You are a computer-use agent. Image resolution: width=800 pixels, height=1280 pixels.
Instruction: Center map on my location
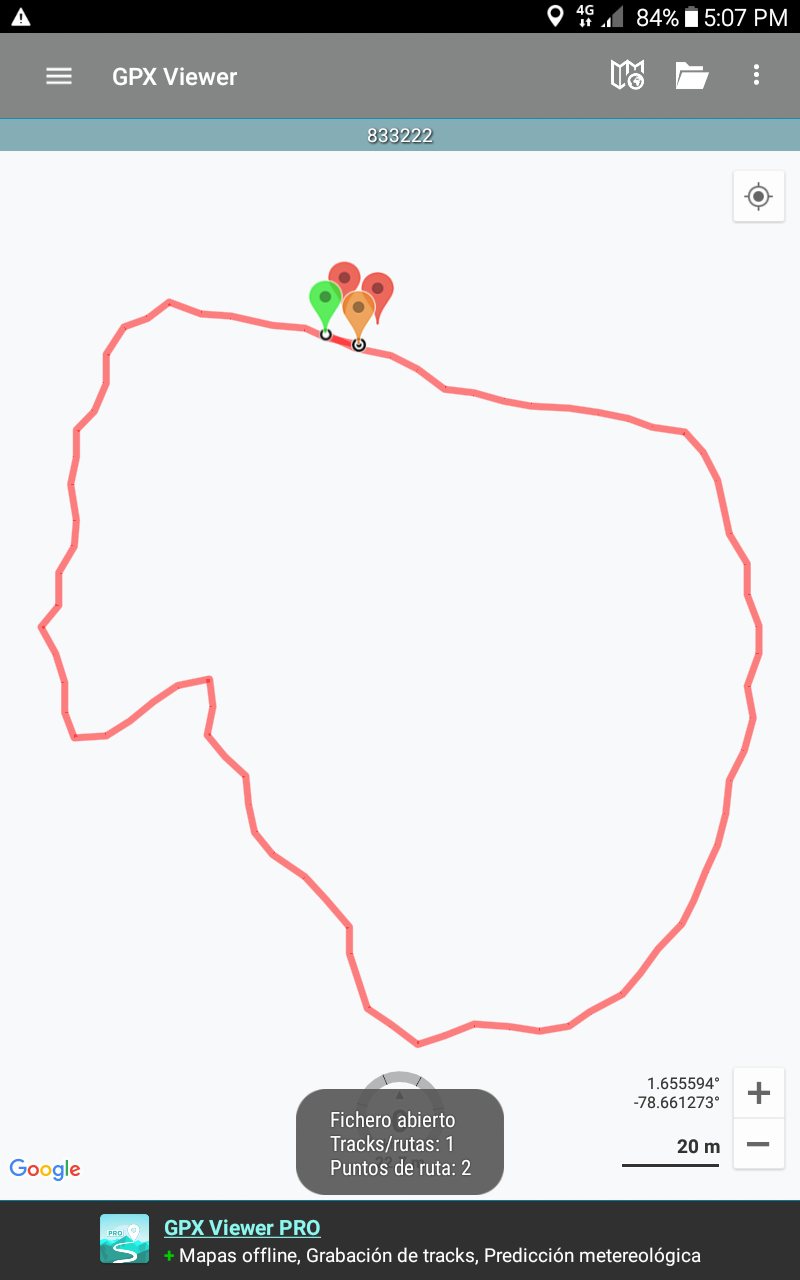click(758, 196)
